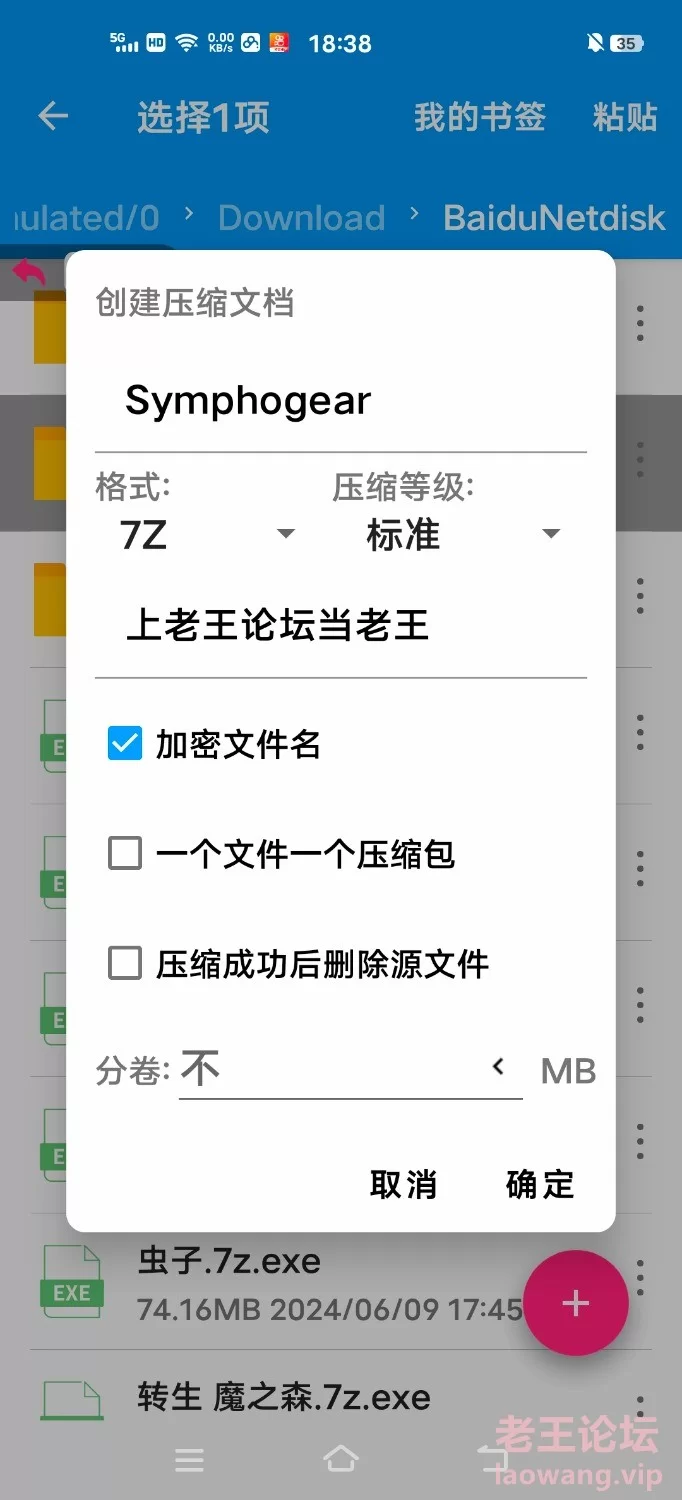The image size is (682, 1500).
Task: Jump to the Download breadcrumb
Action: pyautogui.click(x=301, y=218)
